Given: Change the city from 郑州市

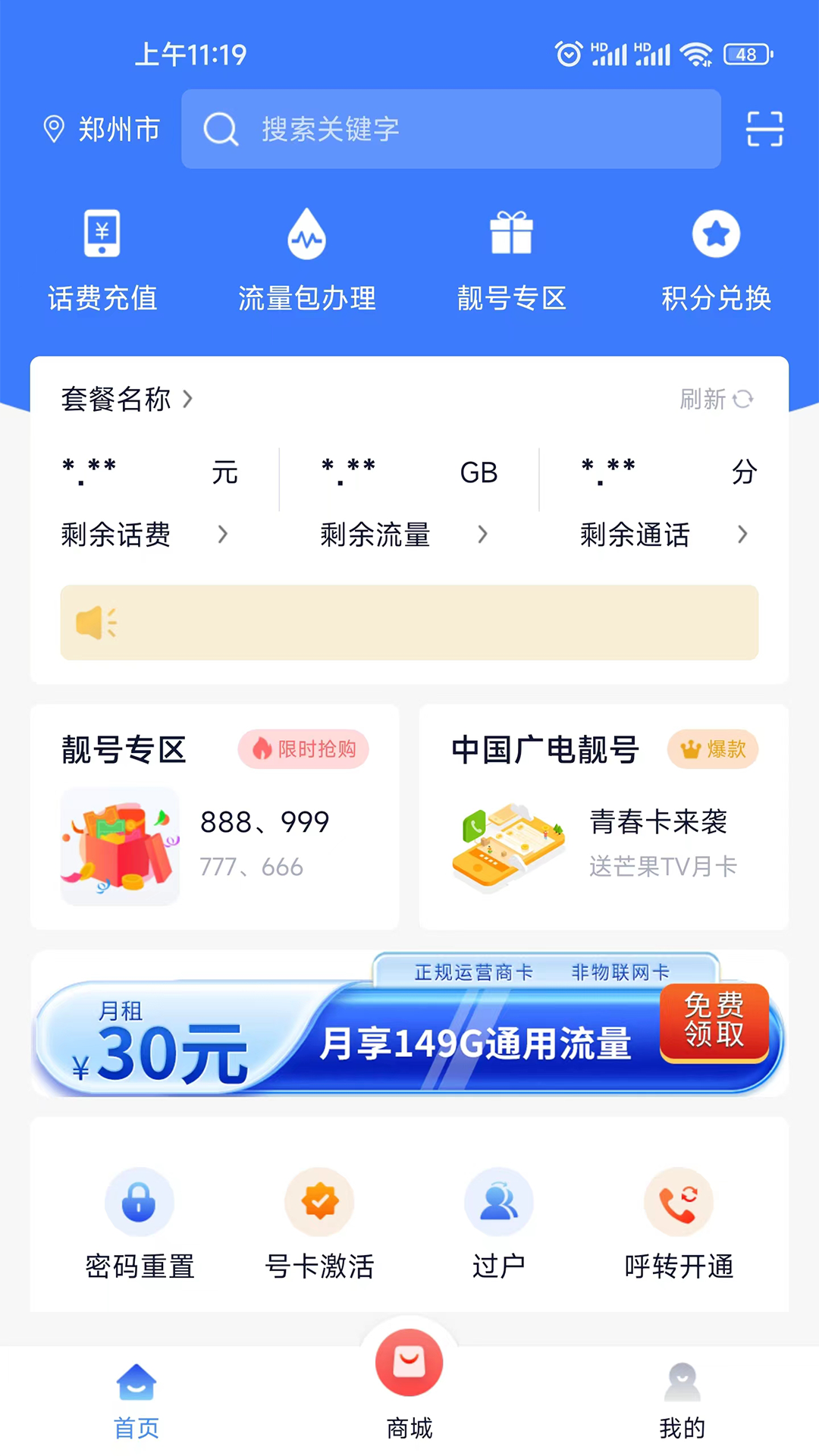Looking at the screenshot, I should pos(102,129).
